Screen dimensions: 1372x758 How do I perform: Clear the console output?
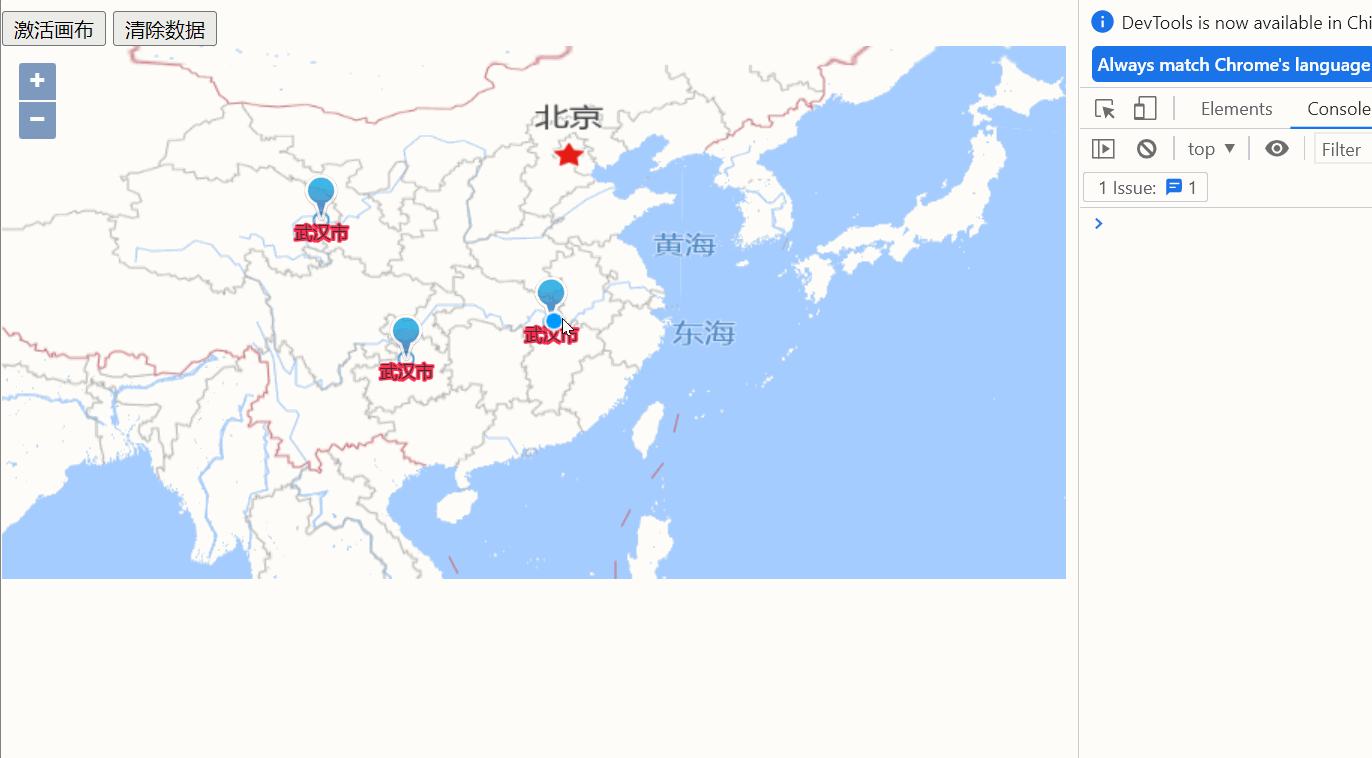click(x=1146, y=149)
